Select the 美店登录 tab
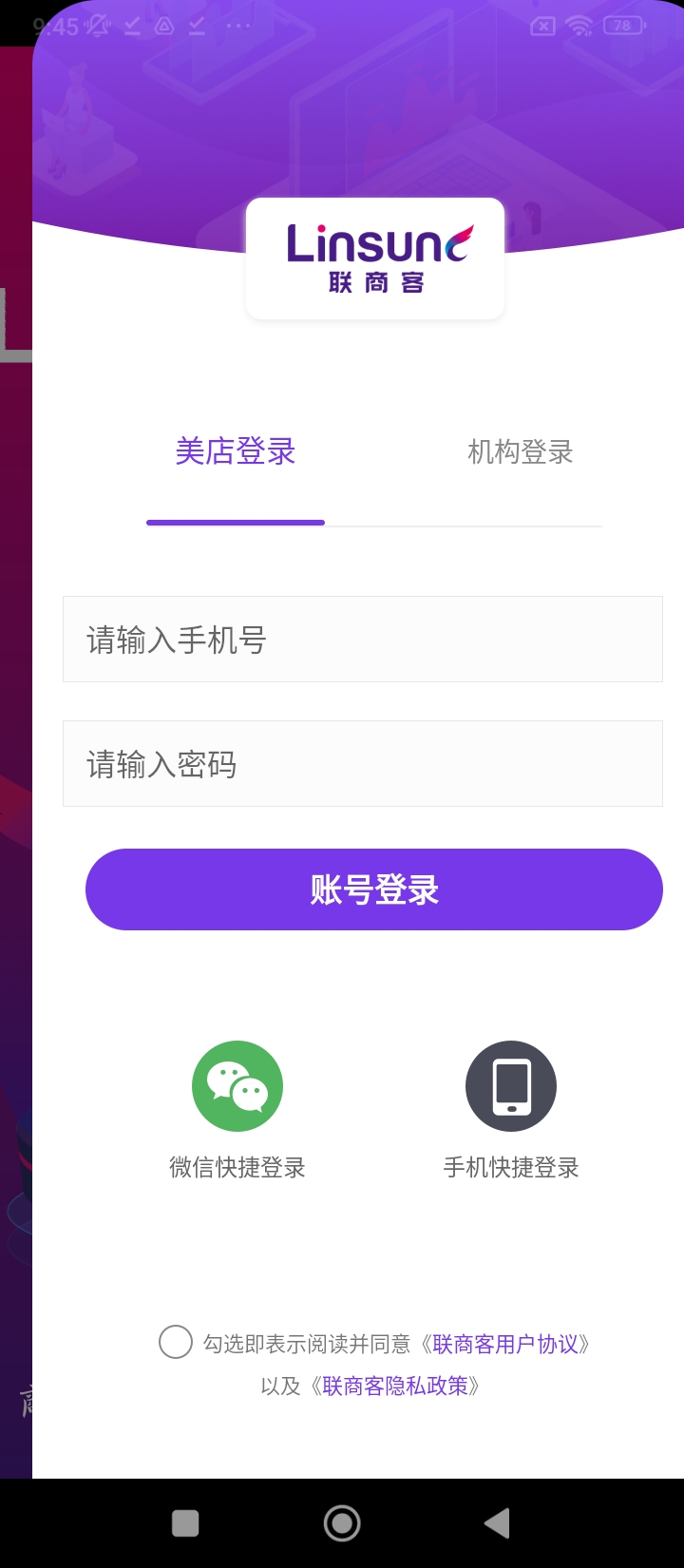The image size is (684, 1568). (236, 451)
